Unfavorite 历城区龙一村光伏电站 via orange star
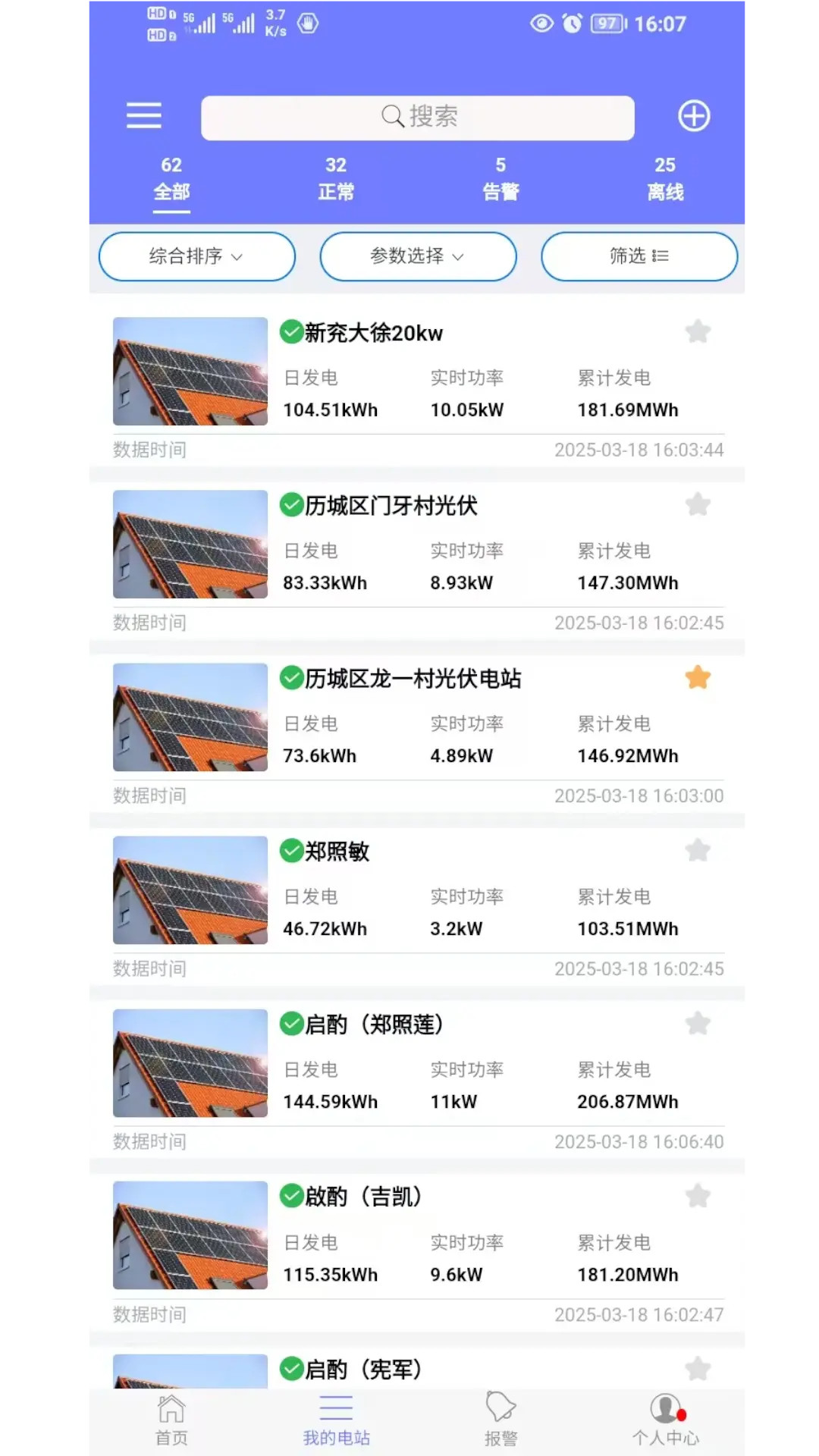819x1456 pixels. click(x=697, y=677)
